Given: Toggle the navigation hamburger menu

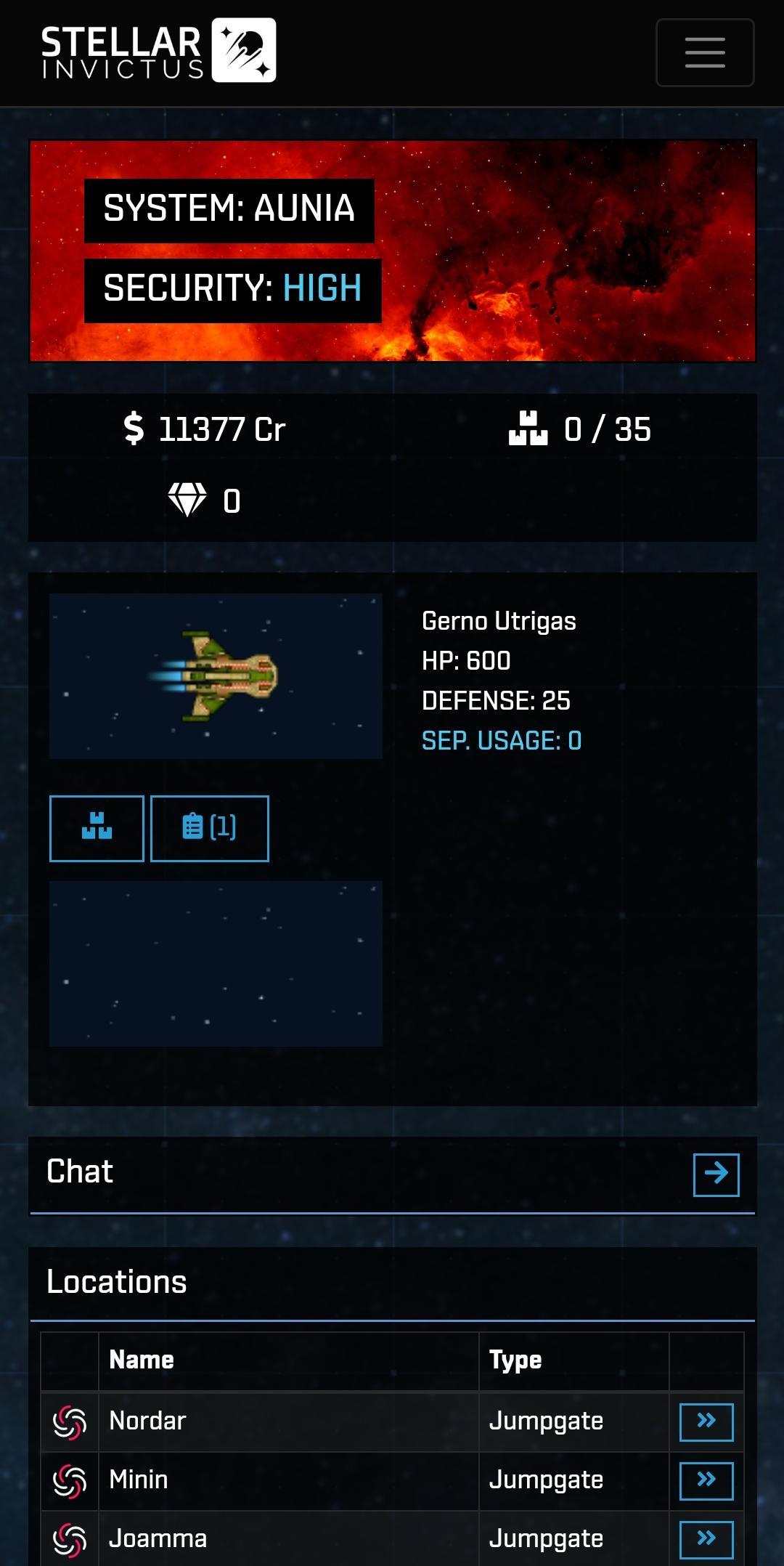Looking at the screenshot, I should click(x=703, y=52).
